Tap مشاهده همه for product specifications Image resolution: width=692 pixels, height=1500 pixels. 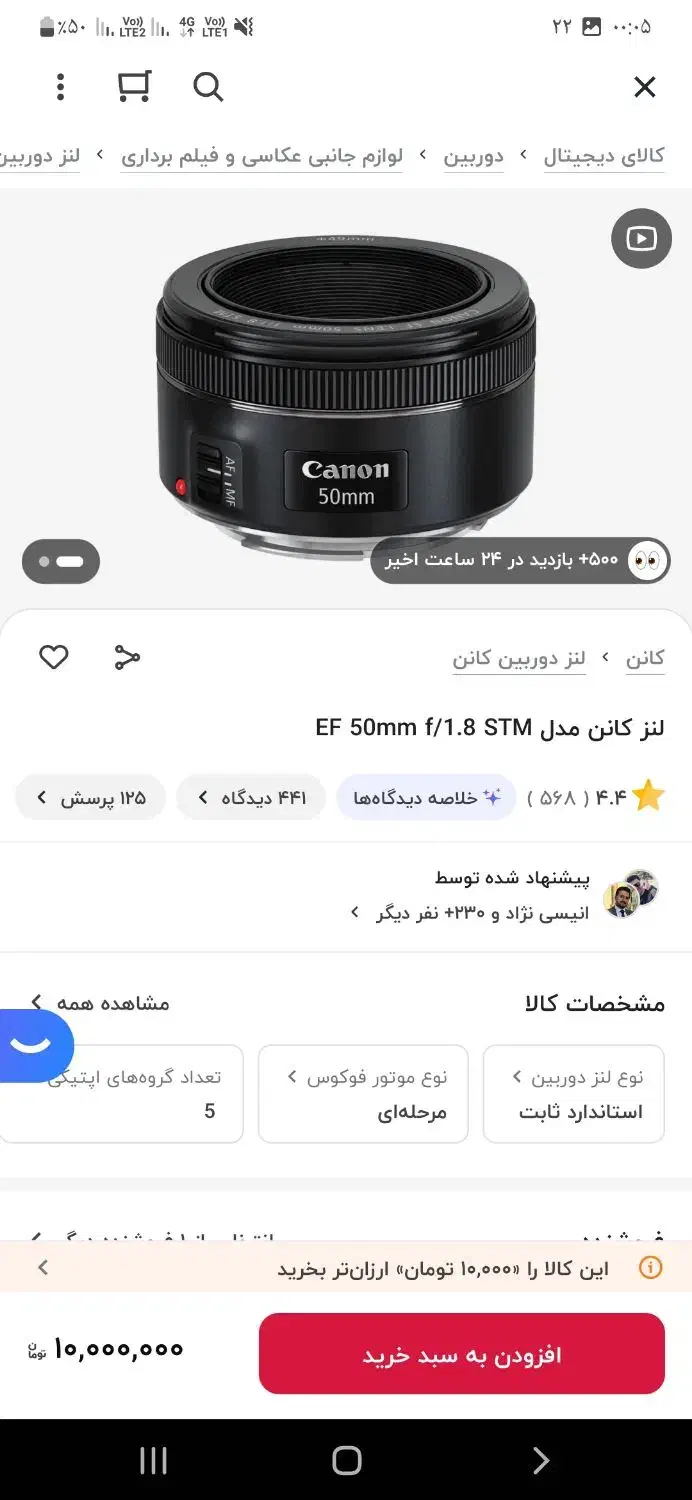(100, 1002)
